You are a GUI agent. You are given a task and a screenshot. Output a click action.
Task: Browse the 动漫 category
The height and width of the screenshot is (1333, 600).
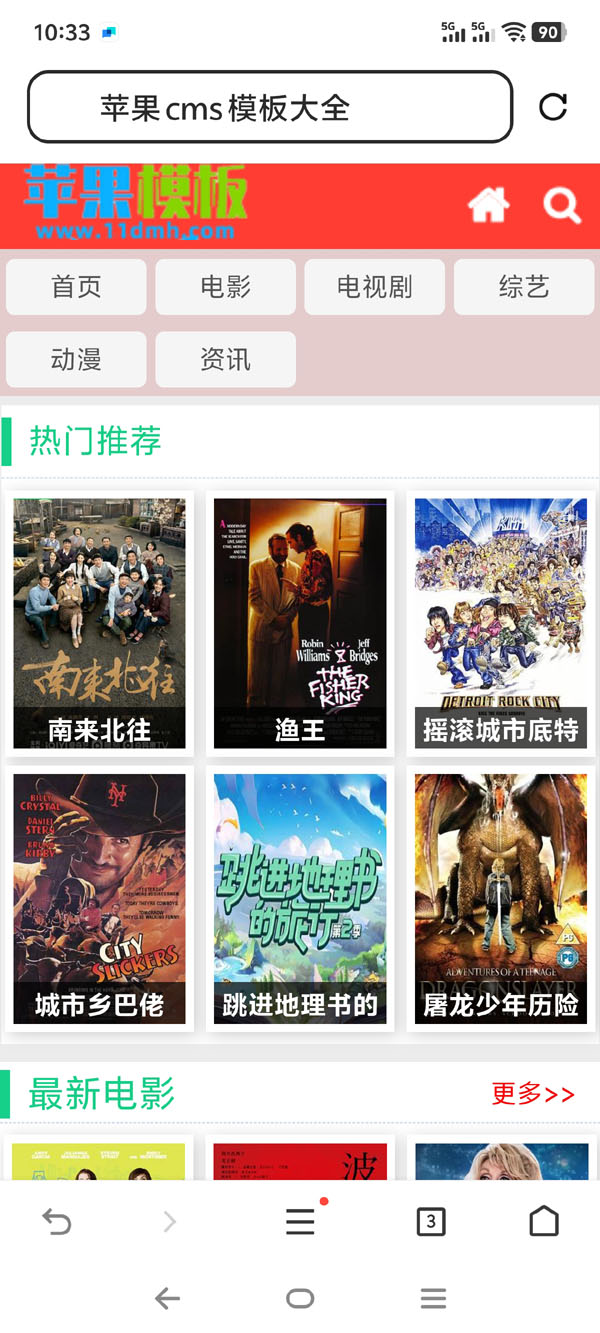[77, 359]
